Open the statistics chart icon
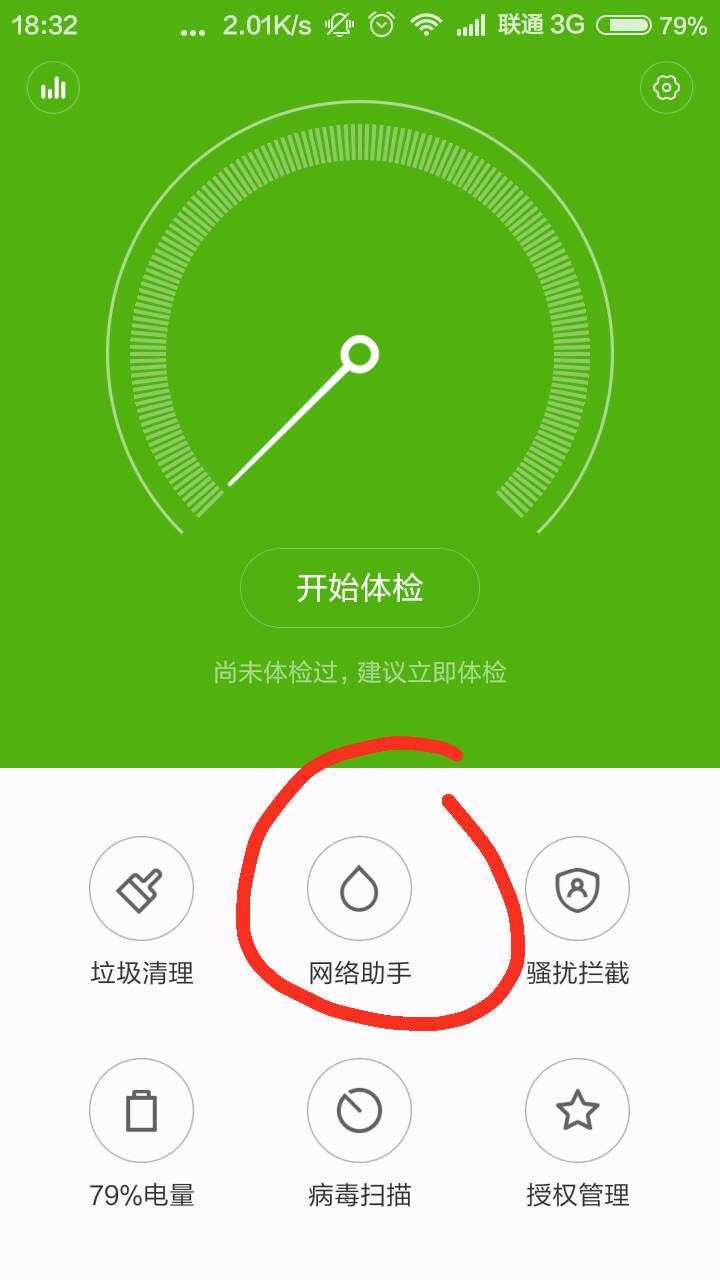720x1280 pixels. point(52,88)
